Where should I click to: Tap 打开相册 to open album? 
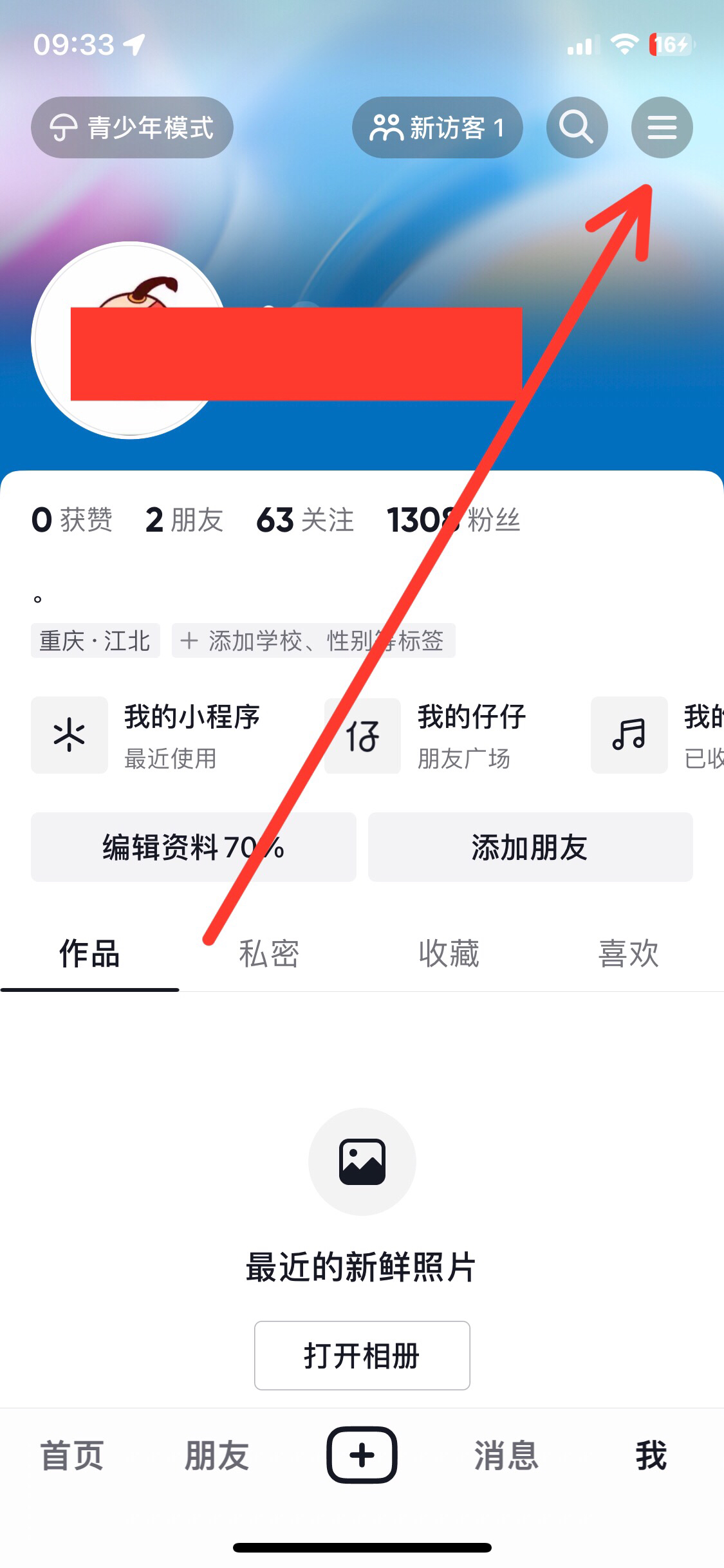(x=362, y=1356)
